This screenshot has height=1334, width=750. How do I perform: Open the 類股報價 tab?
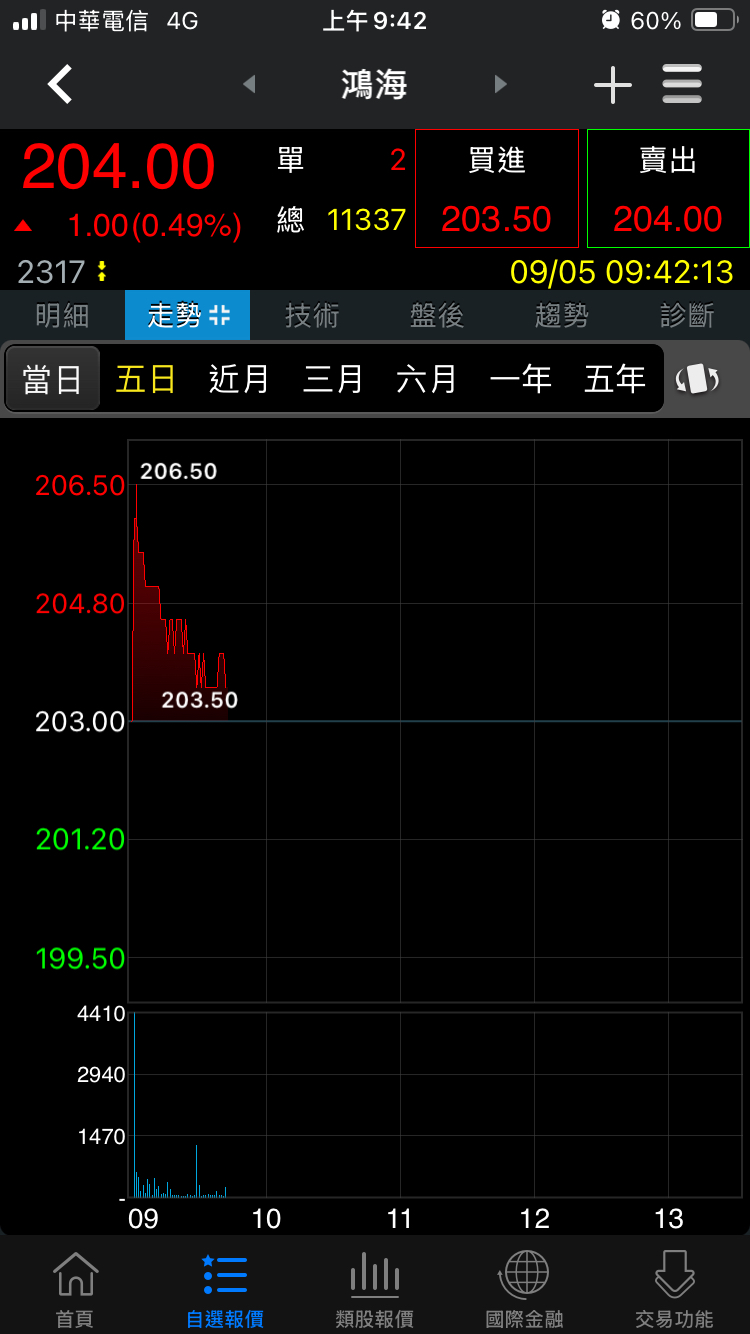[375, 1290]
